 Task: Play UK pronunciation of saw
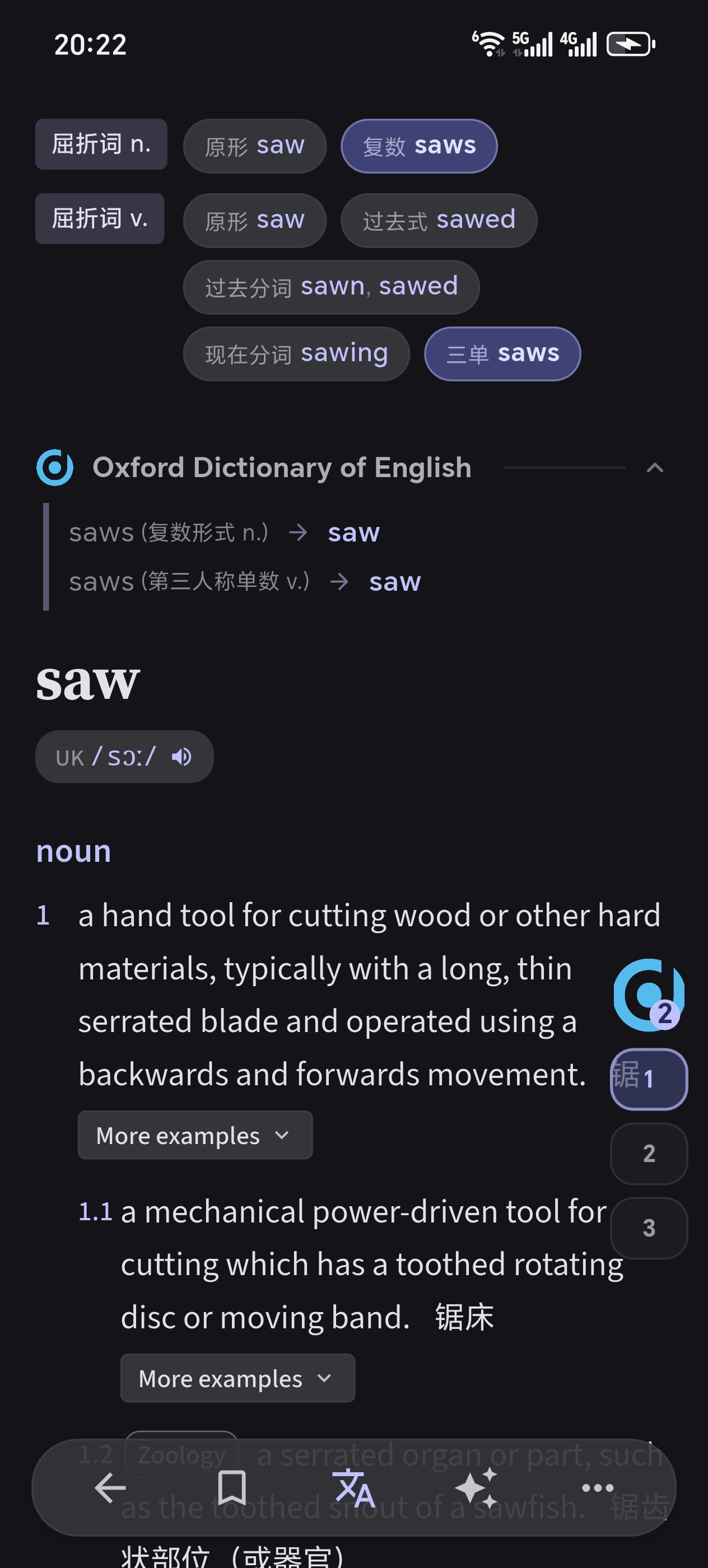coord(181,757)
